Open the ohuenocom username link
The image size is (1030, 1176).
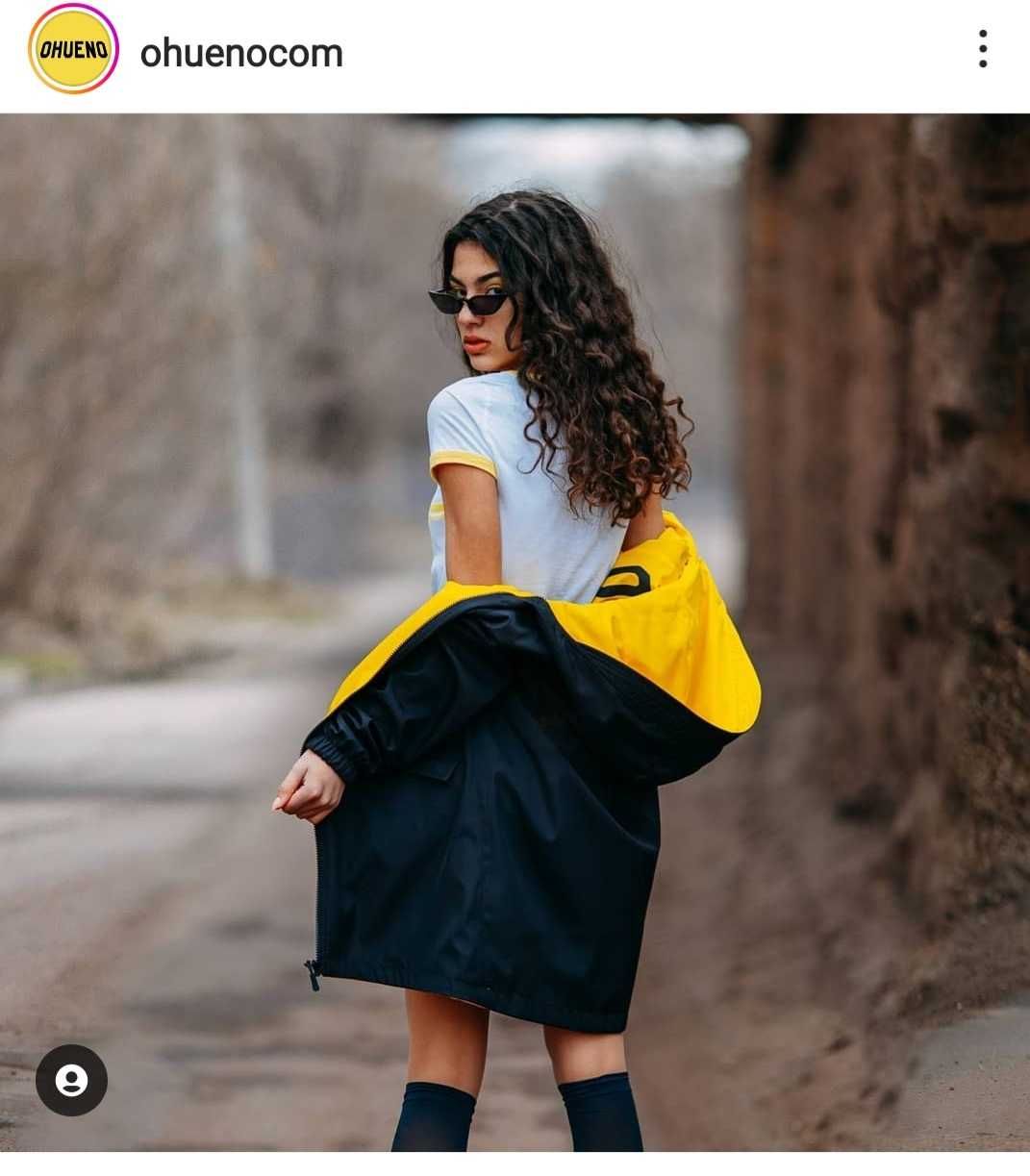coord(241,53)
